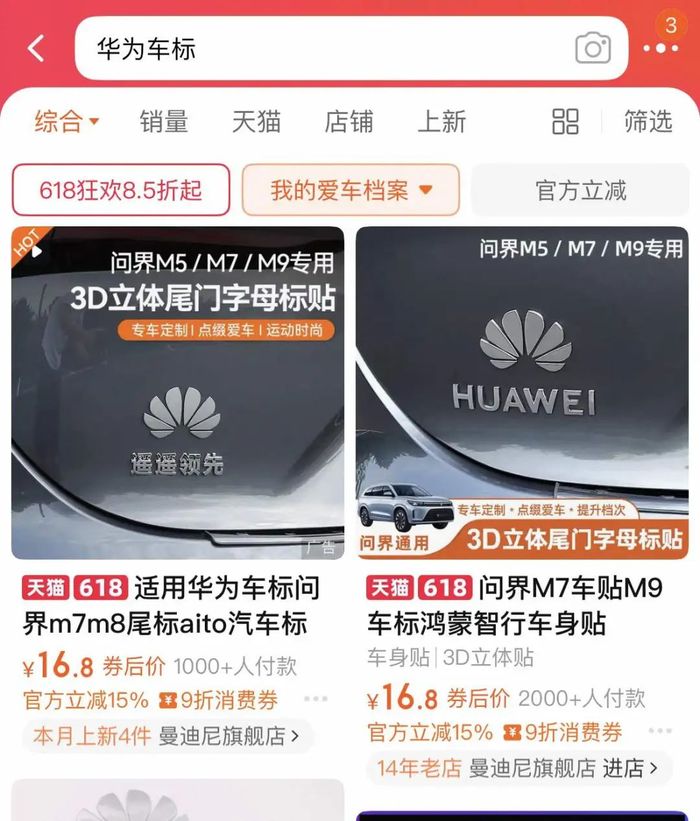The width and height of the screenshot is (700, 821).
Task: Open the HUAWEI letter badge product
Action: click(522, 392)
